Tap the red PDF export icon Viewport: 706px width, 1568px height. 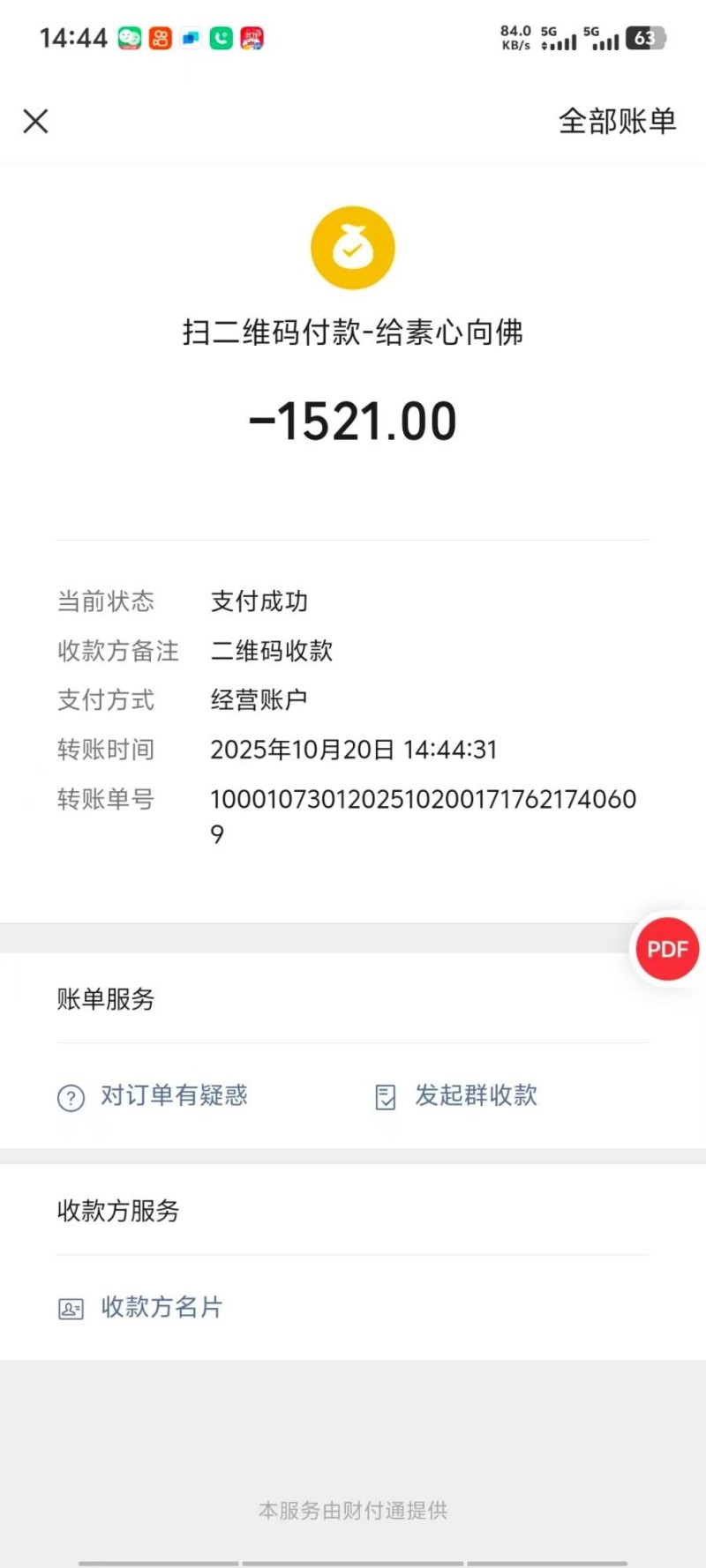[666, 948]
